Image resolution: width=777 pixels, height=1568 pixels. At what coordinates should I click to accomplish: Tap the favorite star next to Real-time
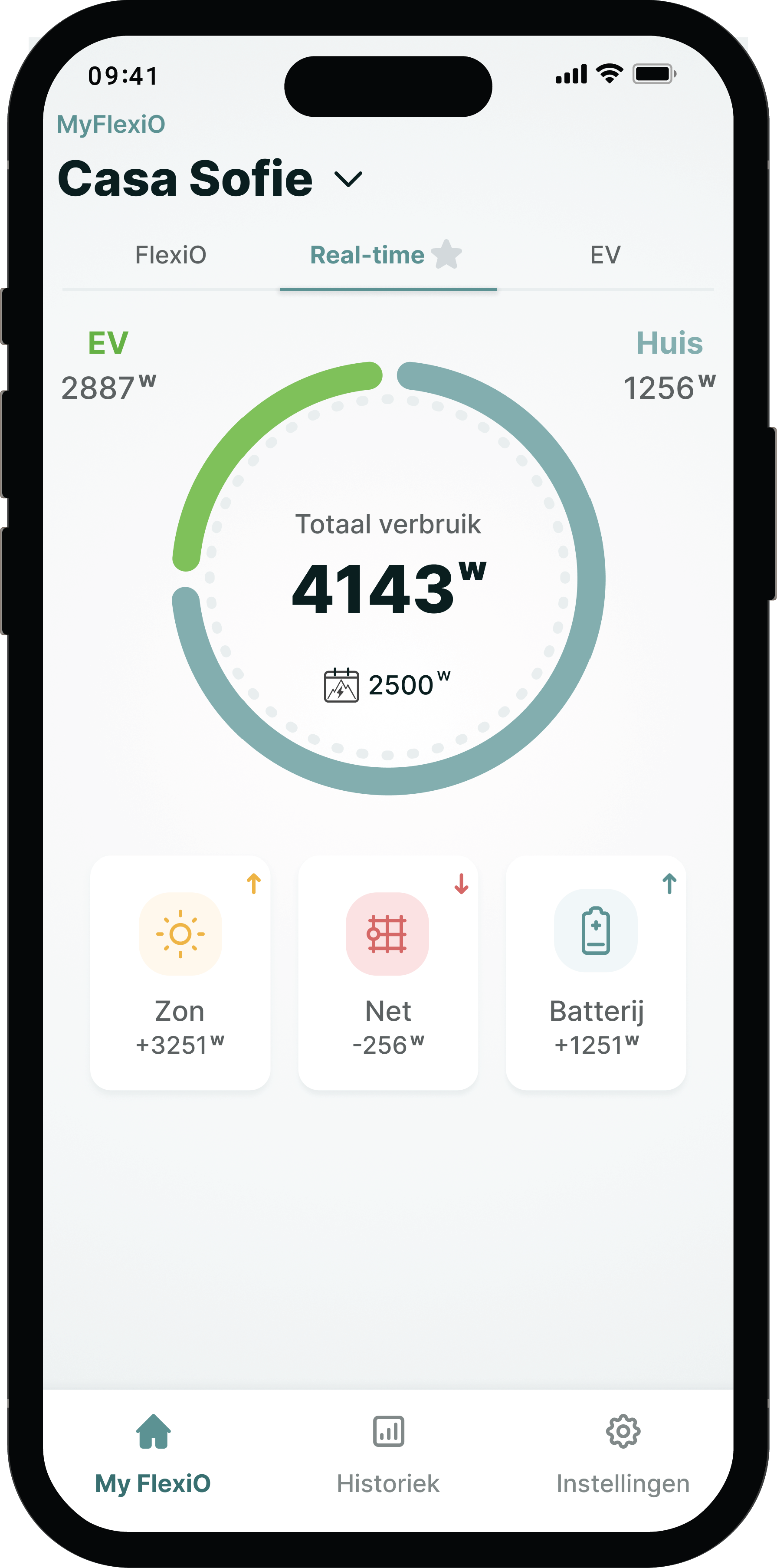click(x=447, y=254)
